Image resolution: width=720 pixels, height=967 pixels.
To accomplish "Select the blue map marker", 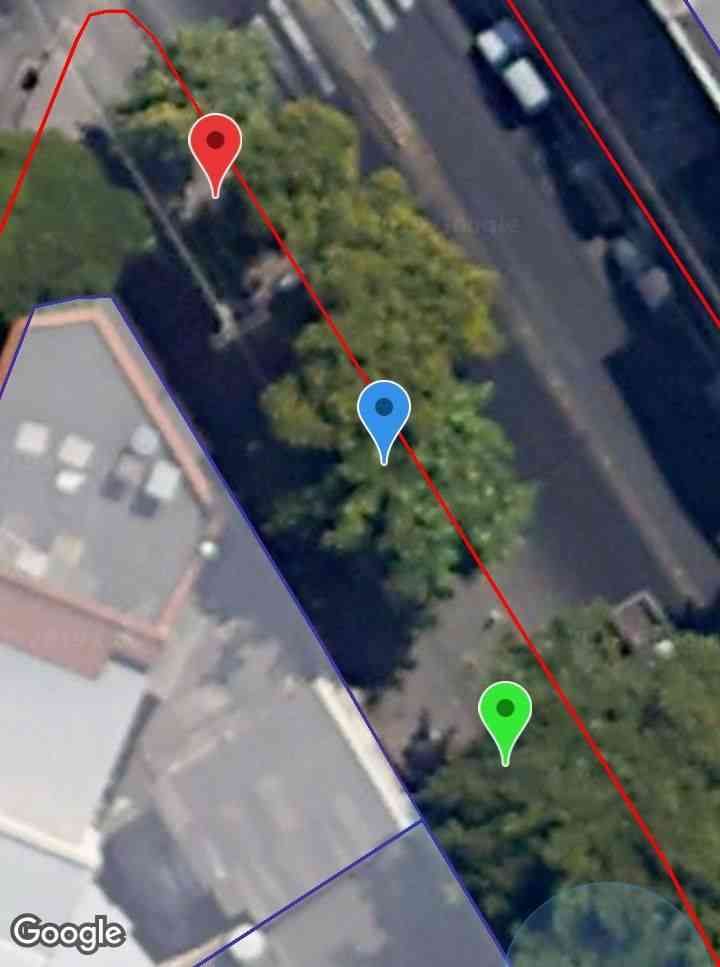I will coord(384,412).
